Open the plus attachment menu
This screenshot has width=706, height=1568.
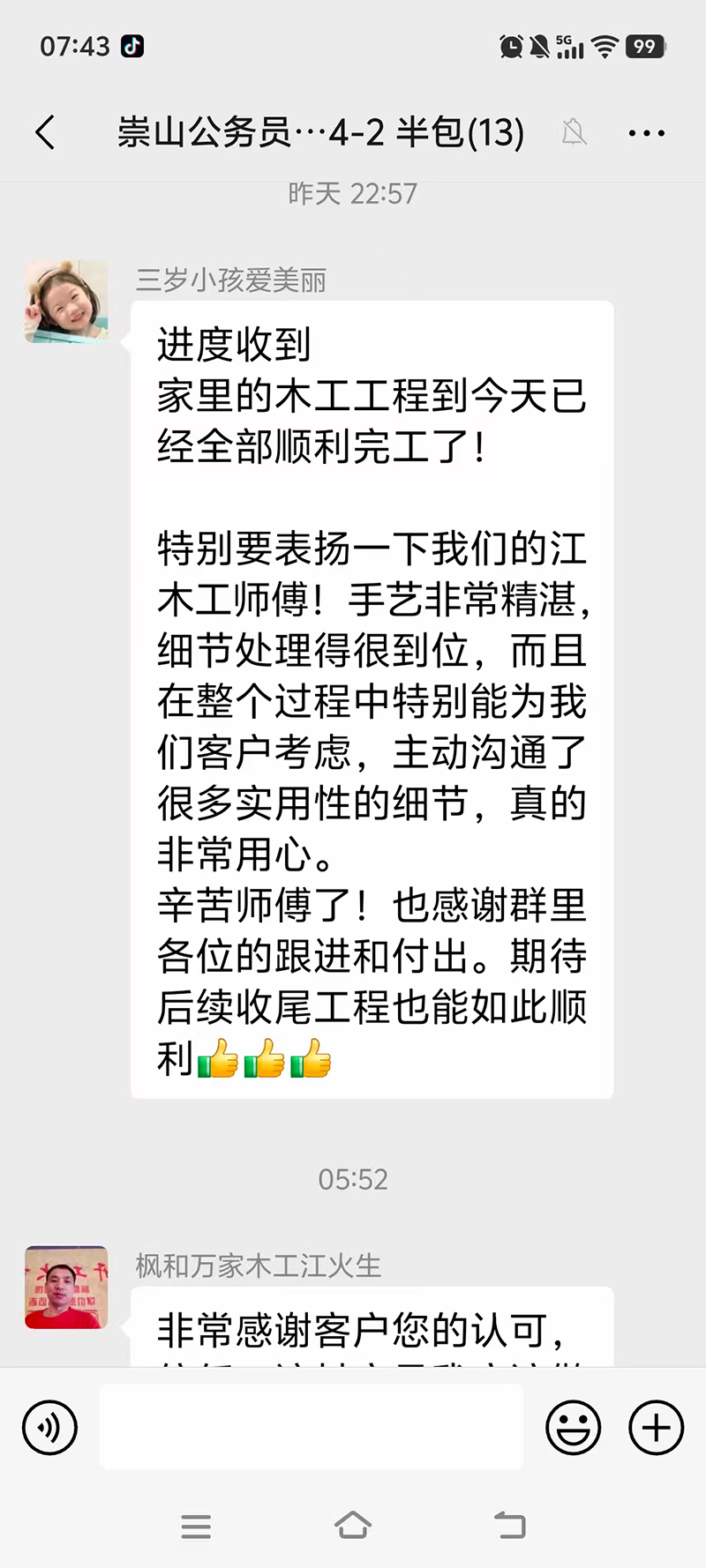(x=656, y=1428)
